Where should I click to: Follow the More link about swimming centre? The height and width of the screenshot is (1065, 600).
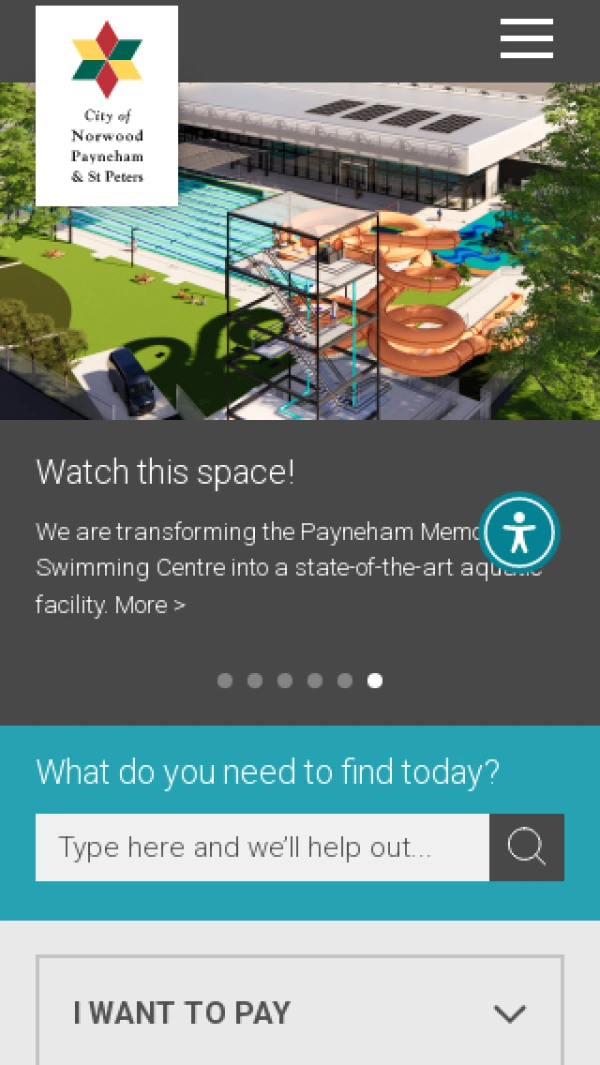(x=150, y=605)
